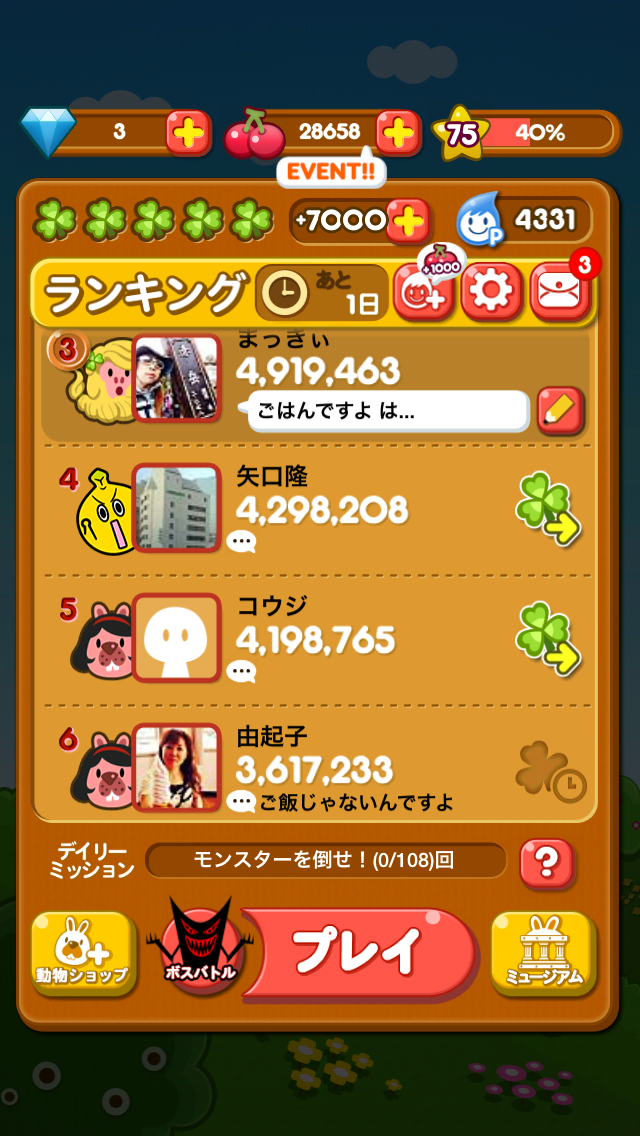Open the settings gear
This screenshot has height=1136, width=640.
point(490,291)
